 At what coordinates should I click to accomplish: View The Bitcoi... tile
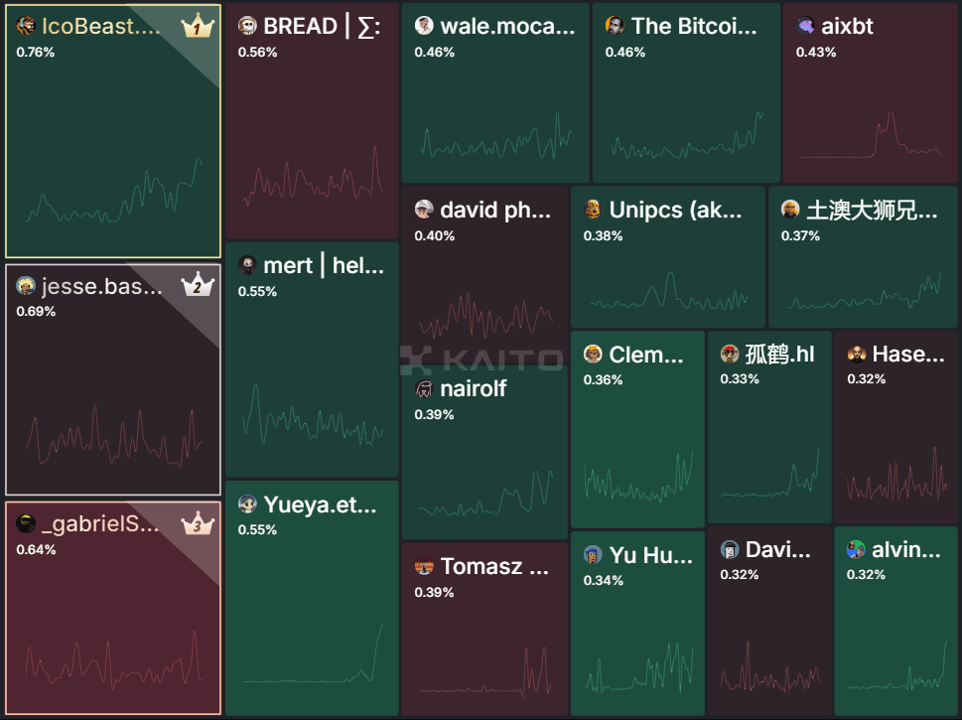685,92
